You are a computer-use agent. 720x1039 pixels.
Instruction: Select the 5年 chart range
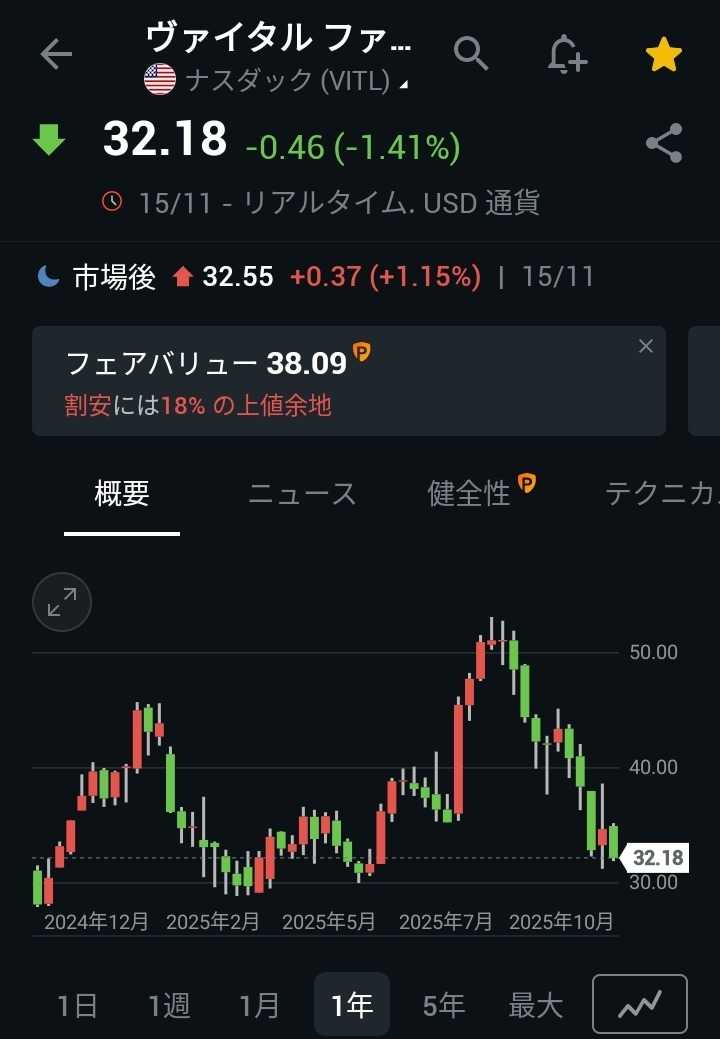[443, 1005]
